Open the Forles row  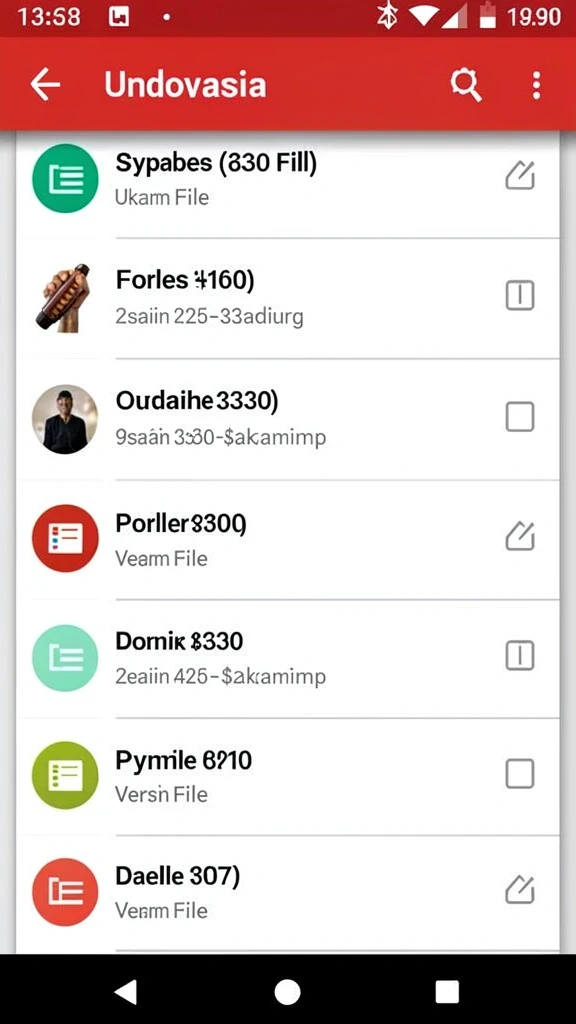tap(288, 298)
